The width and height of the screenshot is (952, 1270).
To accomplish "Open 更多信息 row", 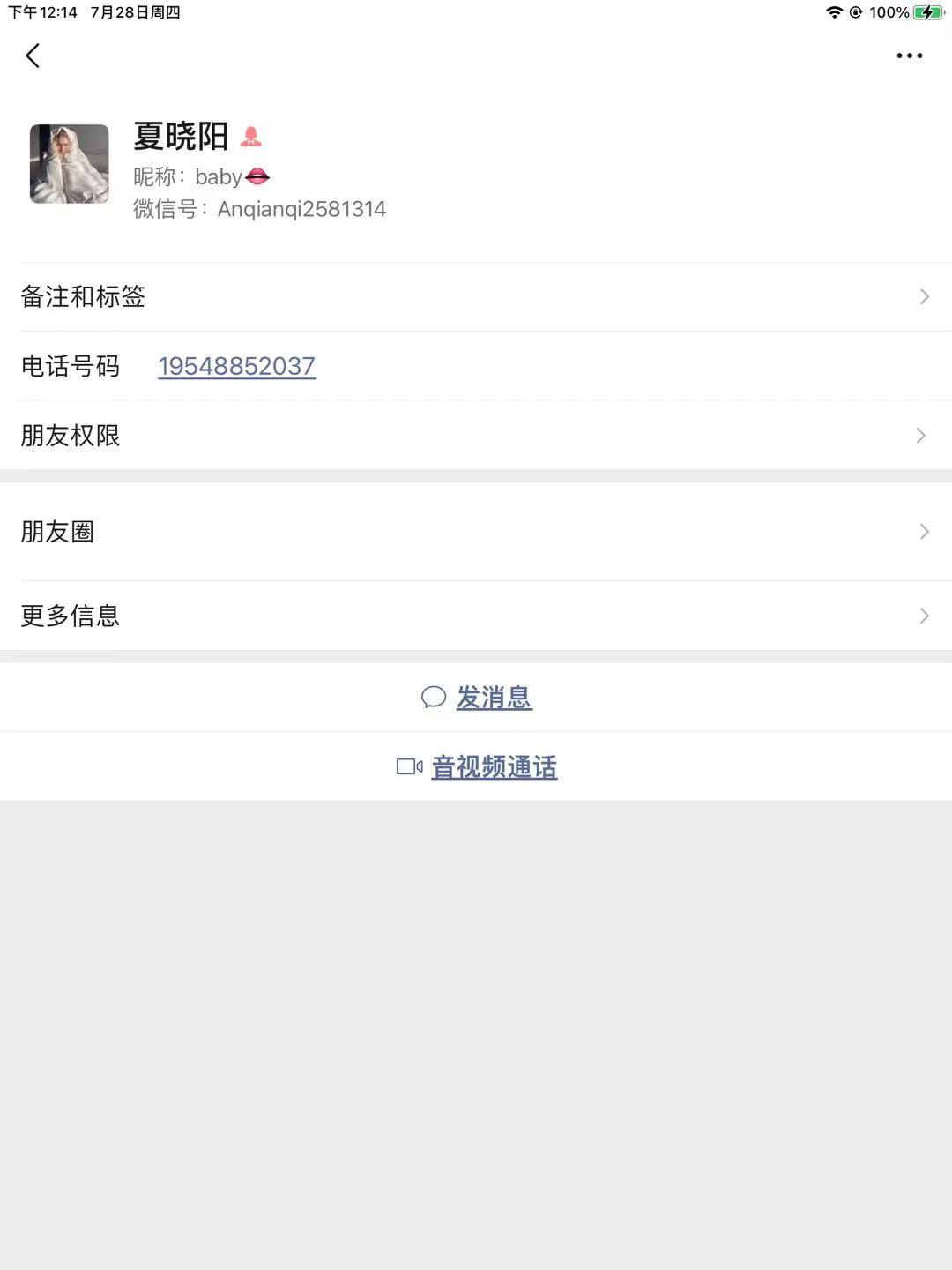I will click(x=476, y=616).
